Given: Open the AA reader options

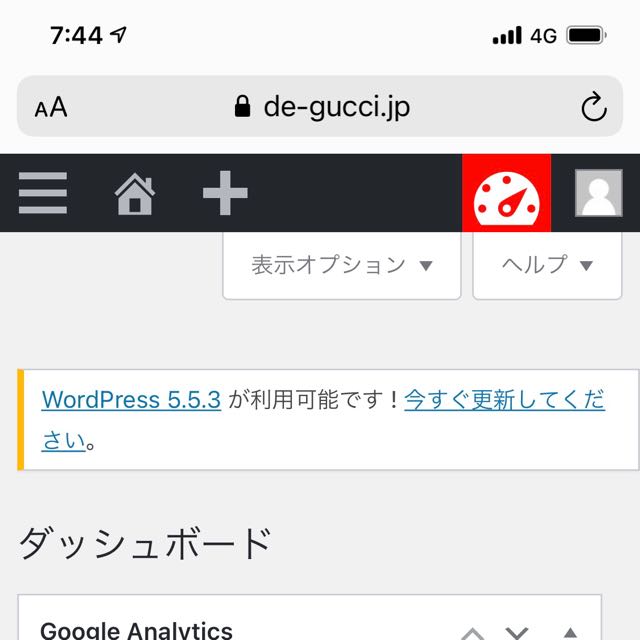Looking at the screenshot, I should pyautogui.click(x=51, y=107).
